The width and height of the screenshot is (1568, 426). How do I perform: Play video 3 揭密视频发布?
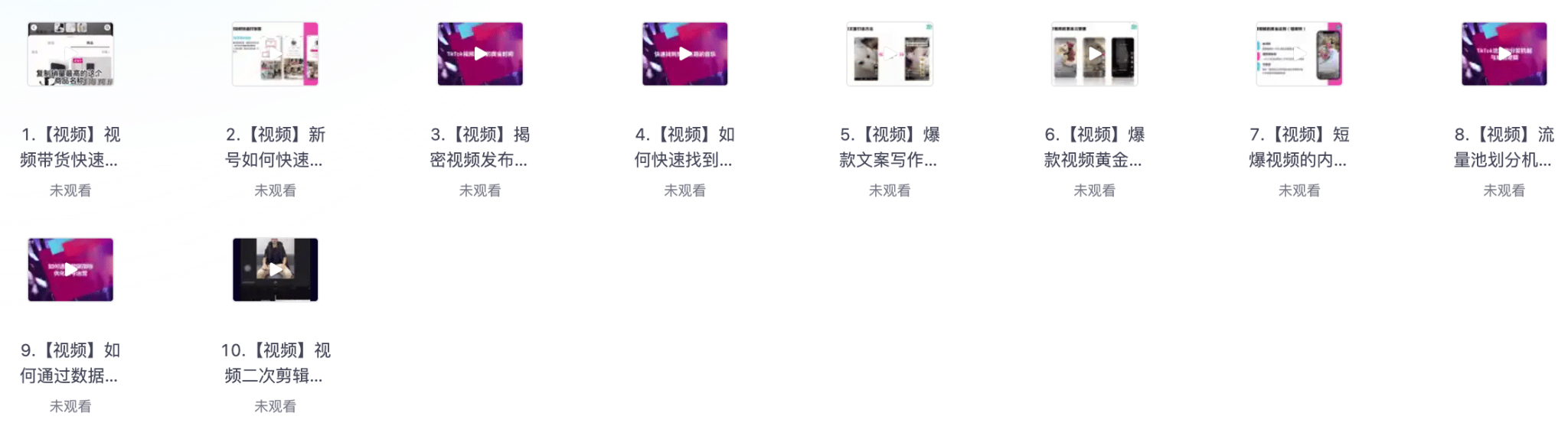tap(480, 54)
